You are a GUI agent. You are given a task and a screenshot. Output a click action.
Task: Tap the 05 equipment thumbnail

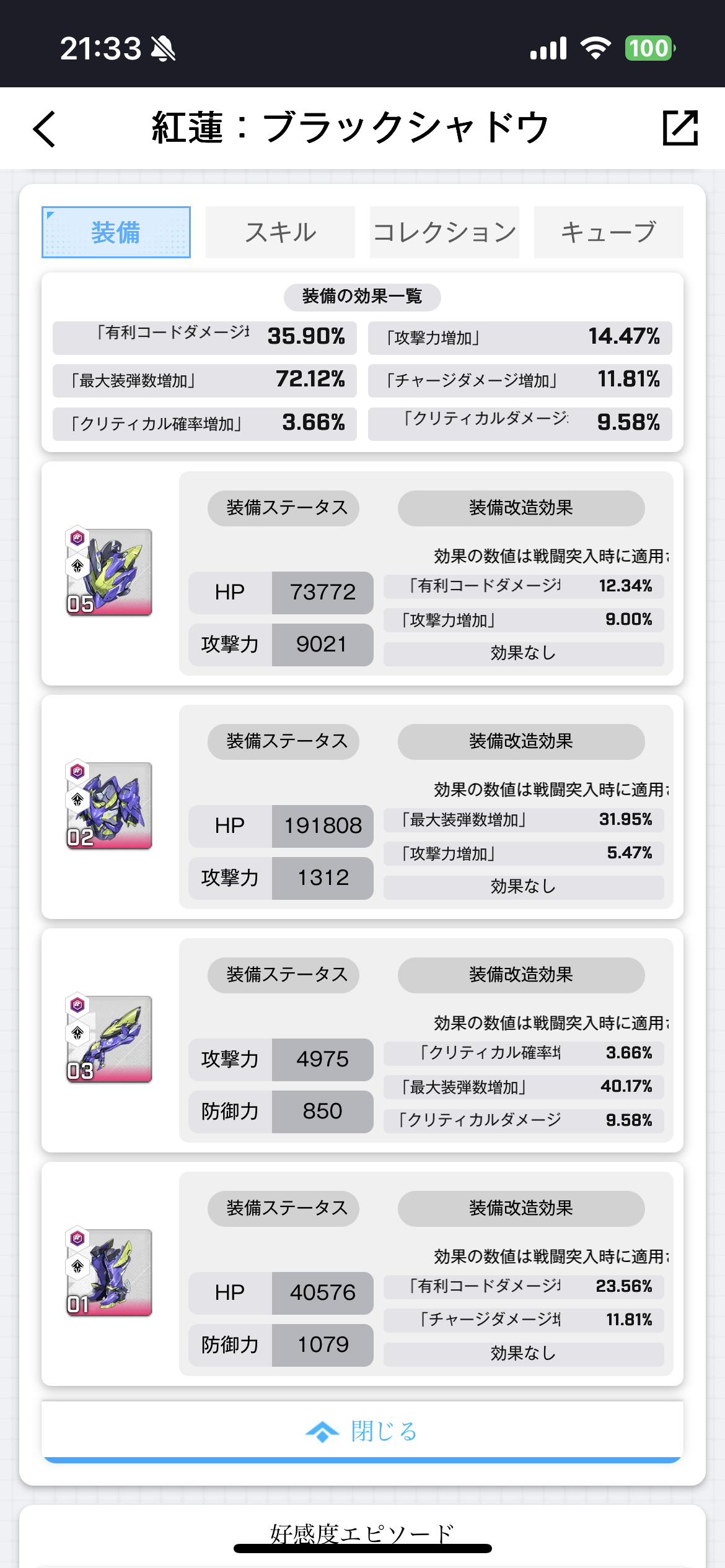(x=109, y=572)
